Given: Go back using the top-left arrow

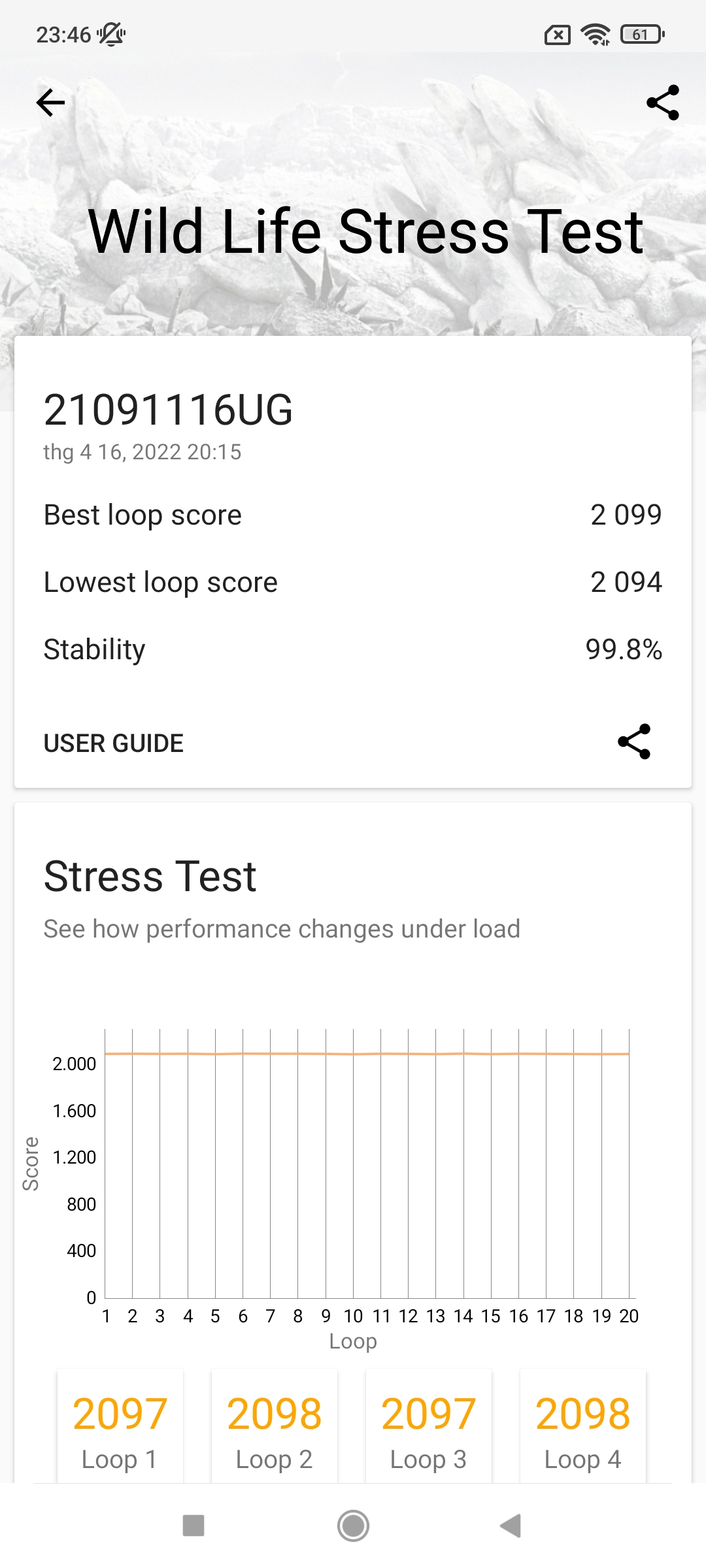Looking at the screenshot, I should (50, 103).
